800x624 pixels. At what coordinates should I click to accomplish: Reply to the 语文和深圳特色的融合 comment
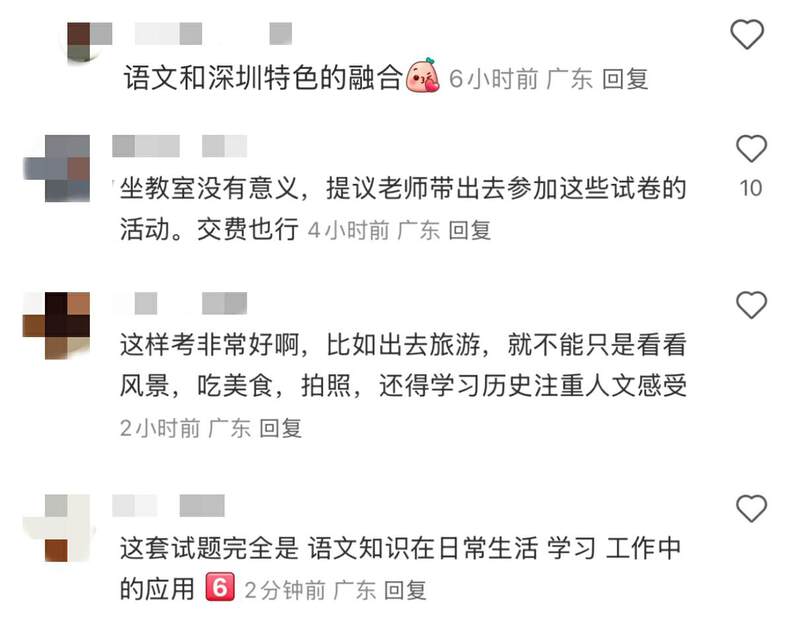click(626, 79)
